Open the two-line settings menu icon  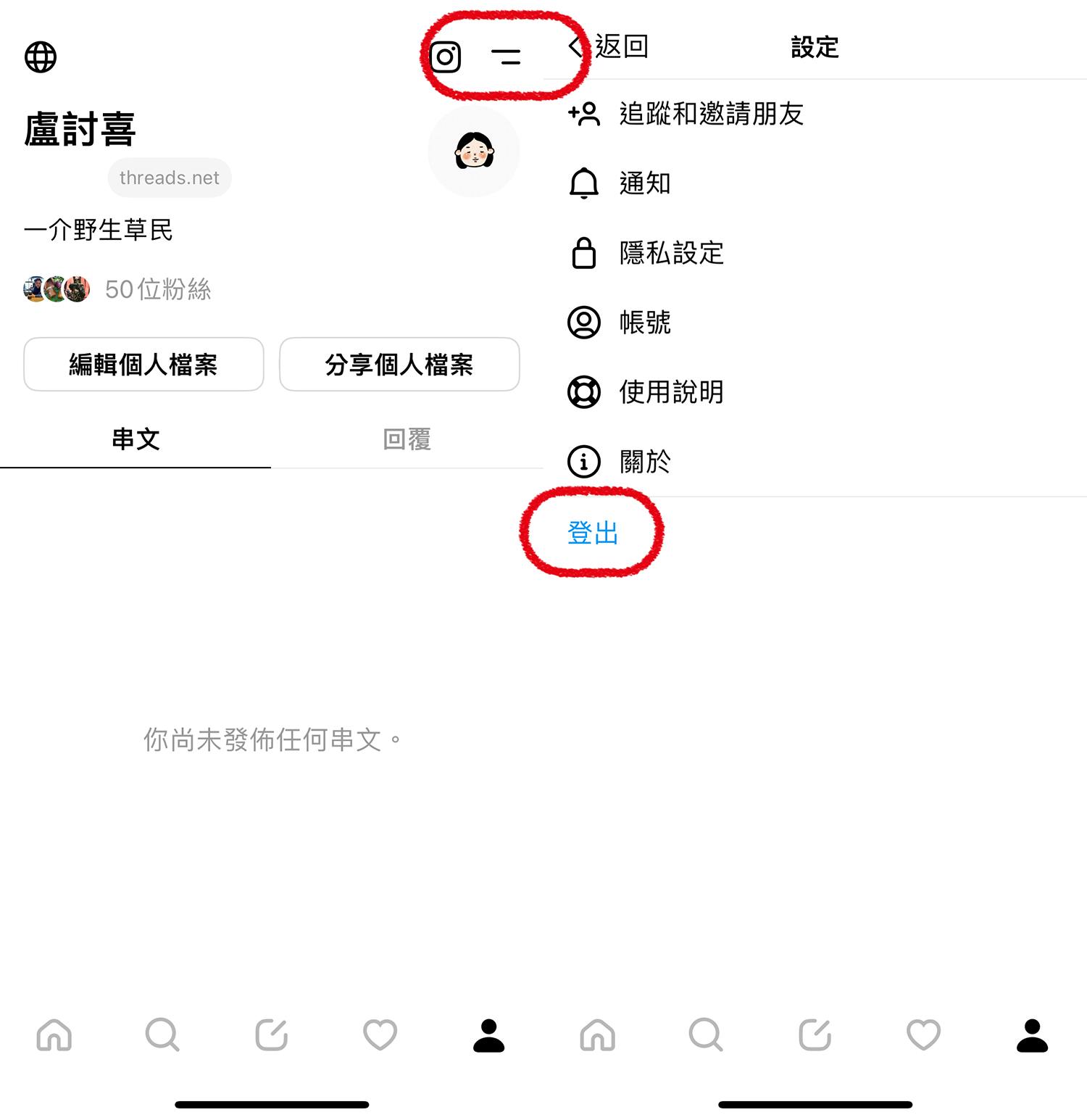coord(506,57)
